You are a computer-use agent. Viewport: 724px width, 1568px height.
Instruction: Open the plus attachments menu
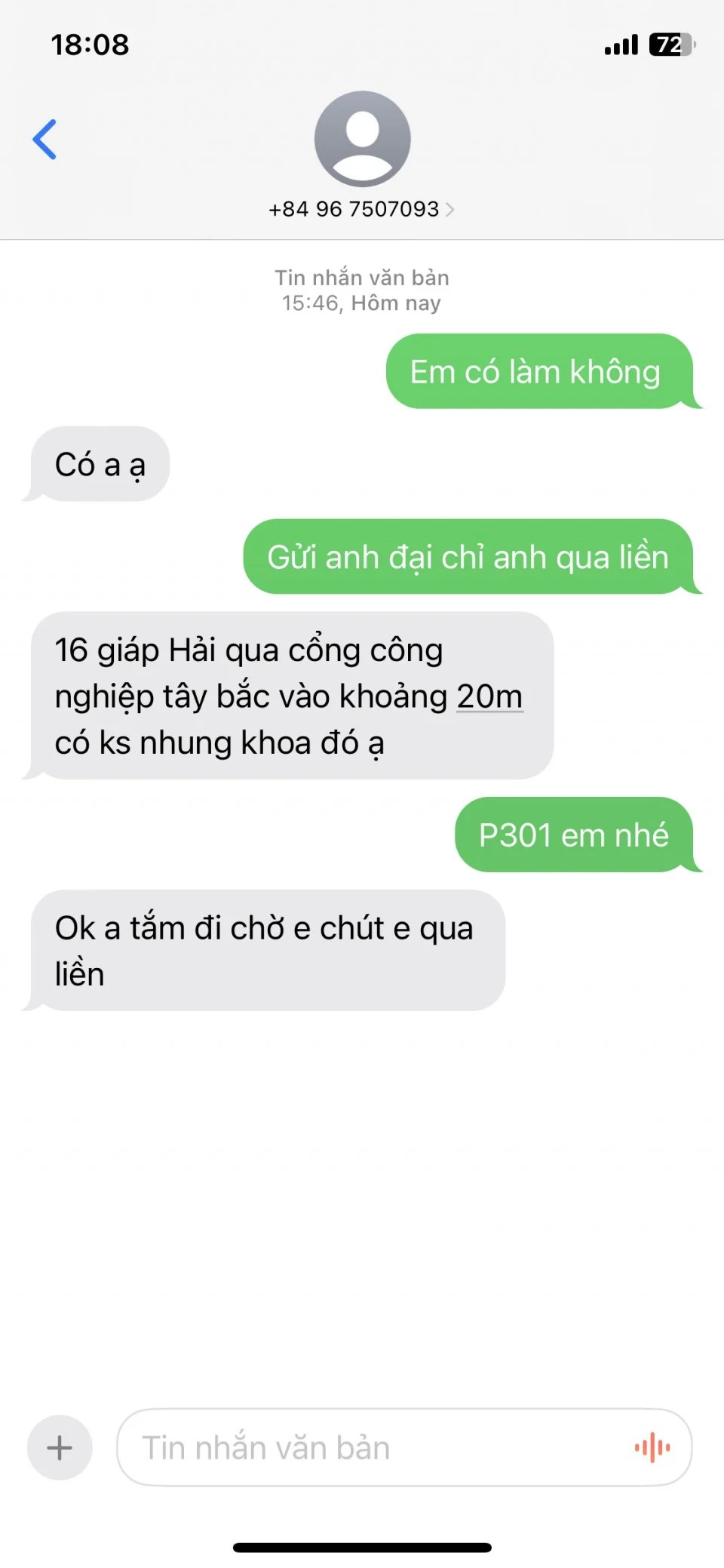(60, 1447)
